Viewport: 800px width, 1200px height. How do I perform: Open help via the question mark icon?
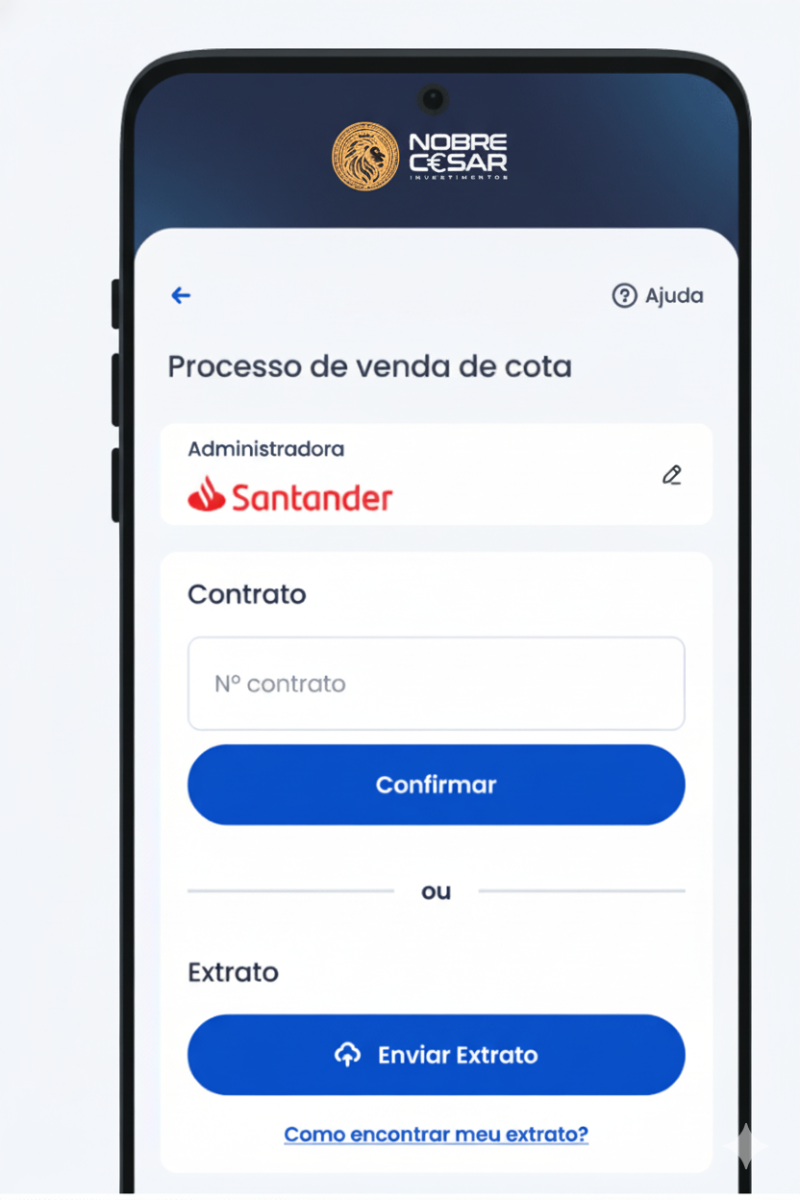tap(625, 295)
